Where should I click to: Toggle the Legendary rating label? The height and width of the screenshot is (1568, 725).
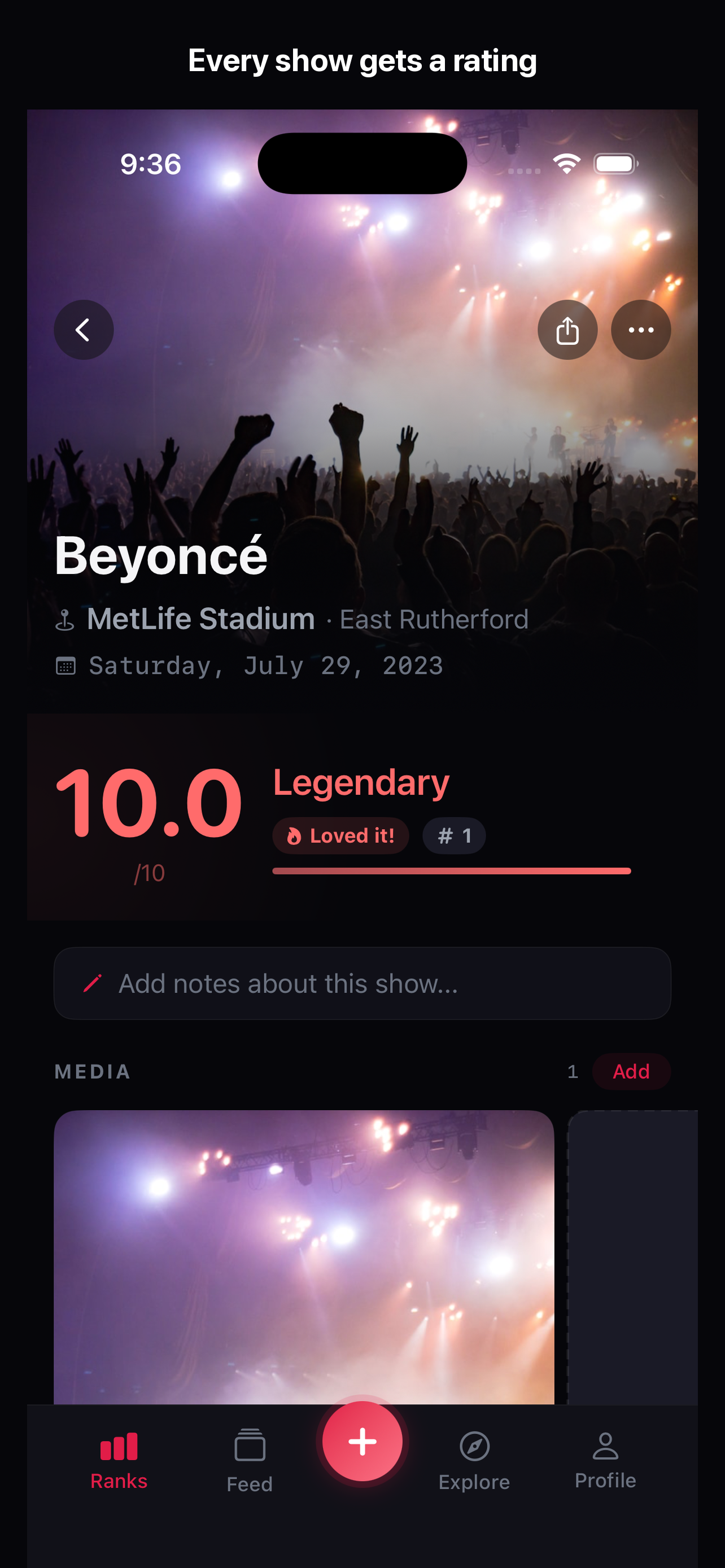click(360, 783)
